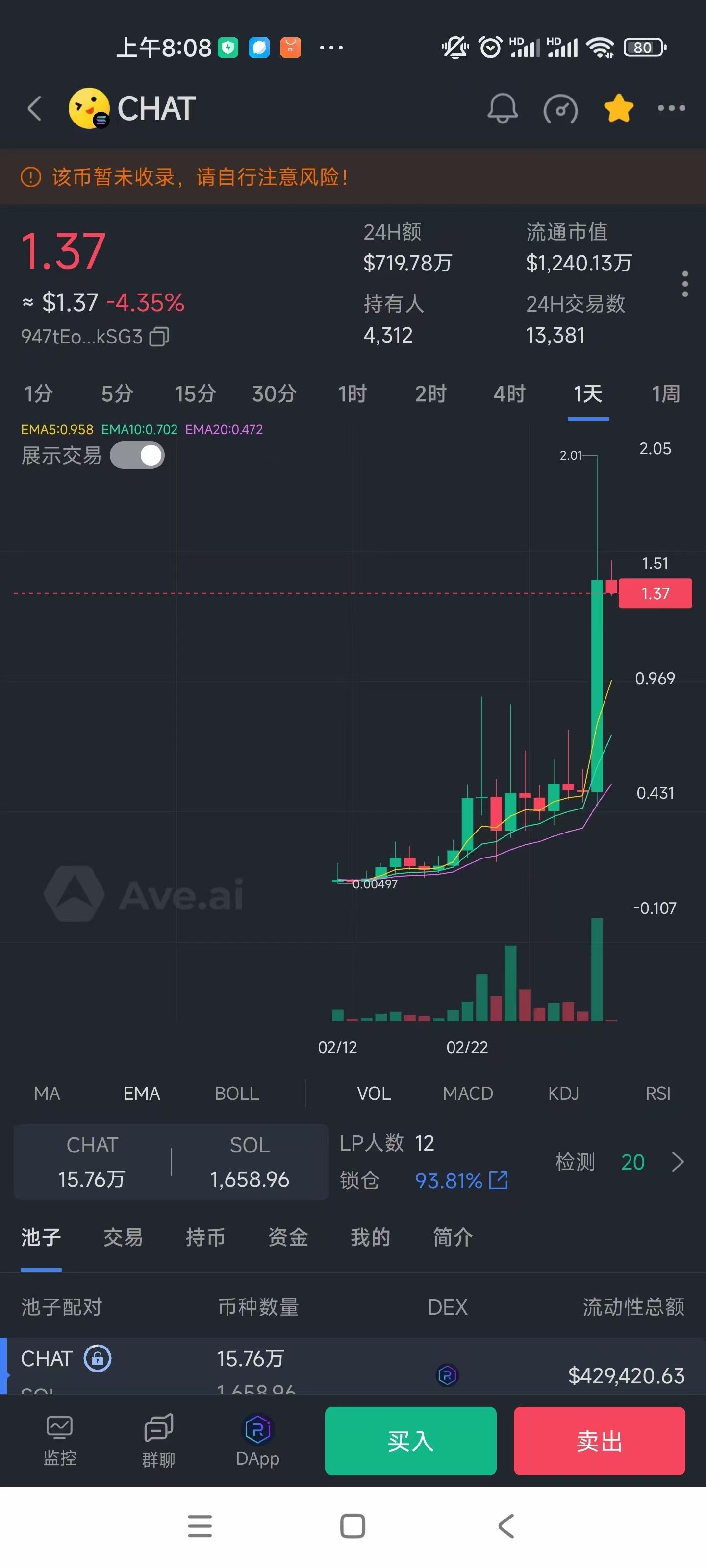Choose the BOLL indicator
706x1568 pixels.
tap(236, 1093)
